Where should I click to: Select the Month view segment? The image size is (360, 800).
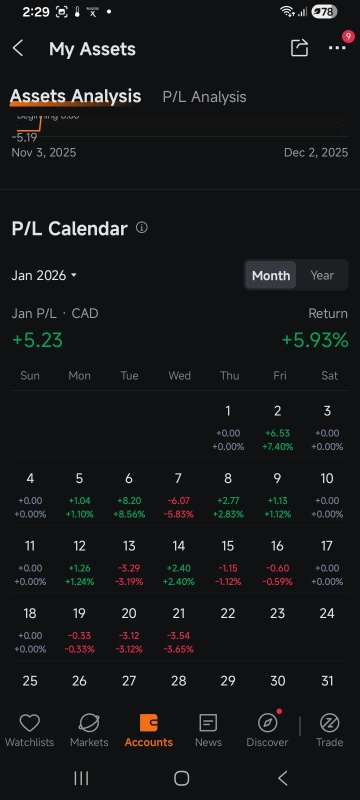271,275
